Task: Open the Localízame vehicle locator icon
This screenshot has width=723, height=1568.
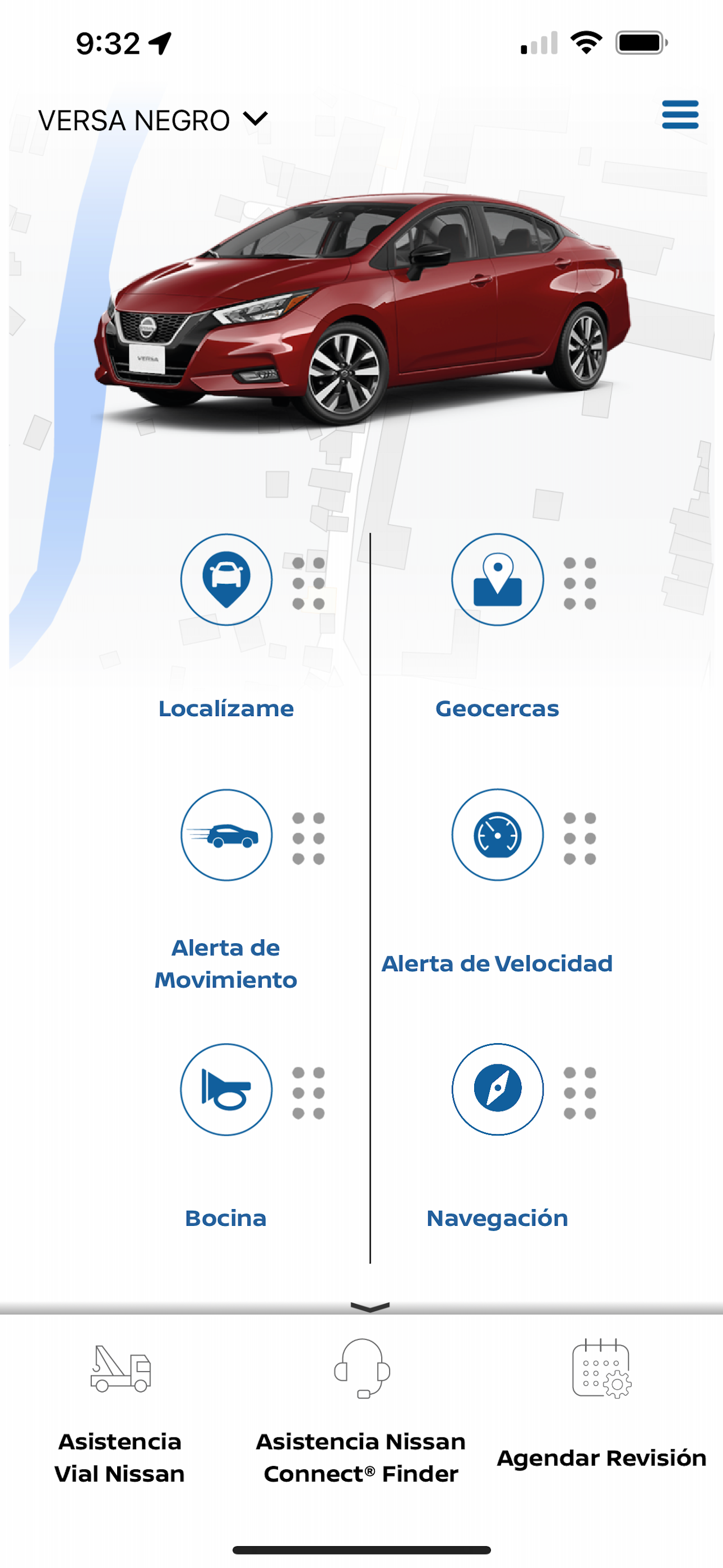Action: (x=226, y=579)
